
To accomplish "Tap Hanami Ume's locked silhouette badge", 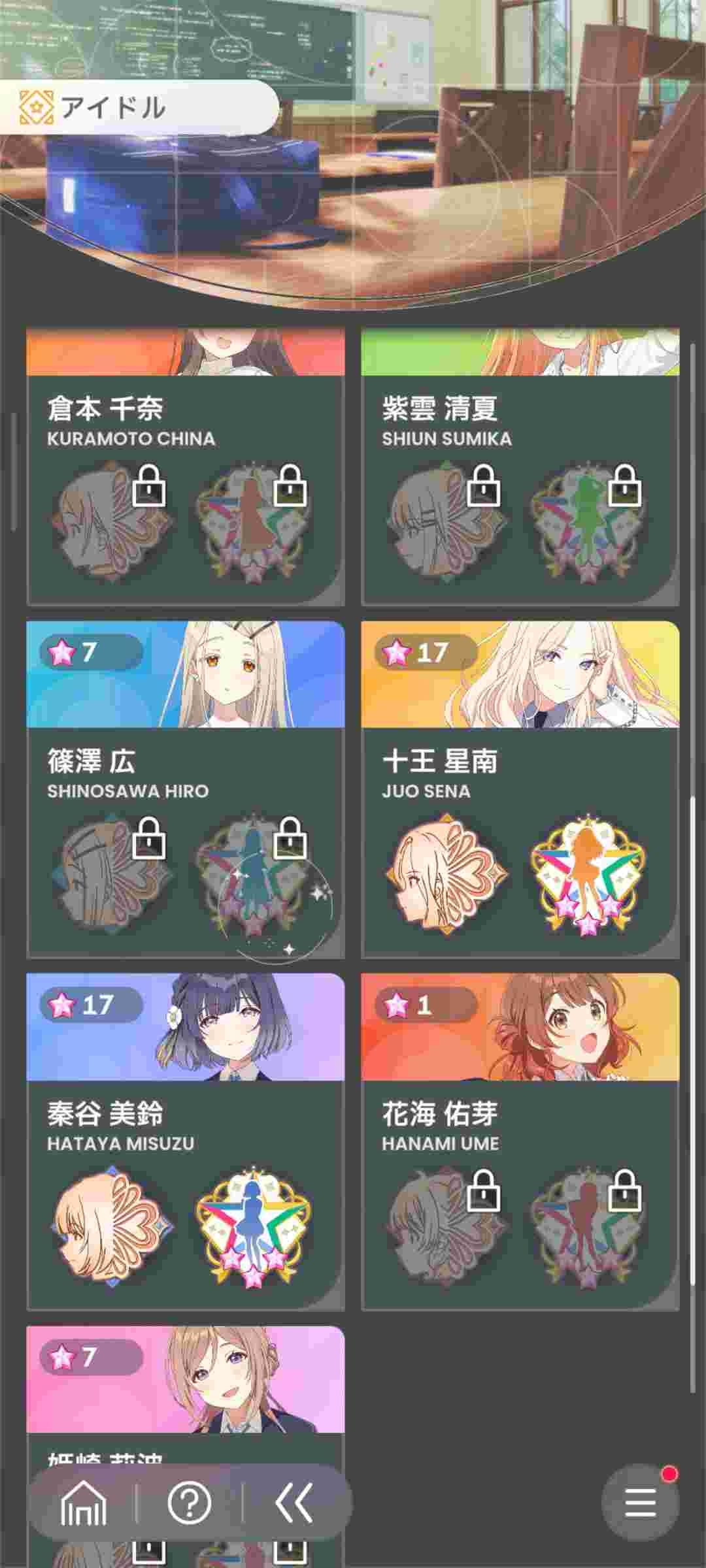I will point(588,1226).
